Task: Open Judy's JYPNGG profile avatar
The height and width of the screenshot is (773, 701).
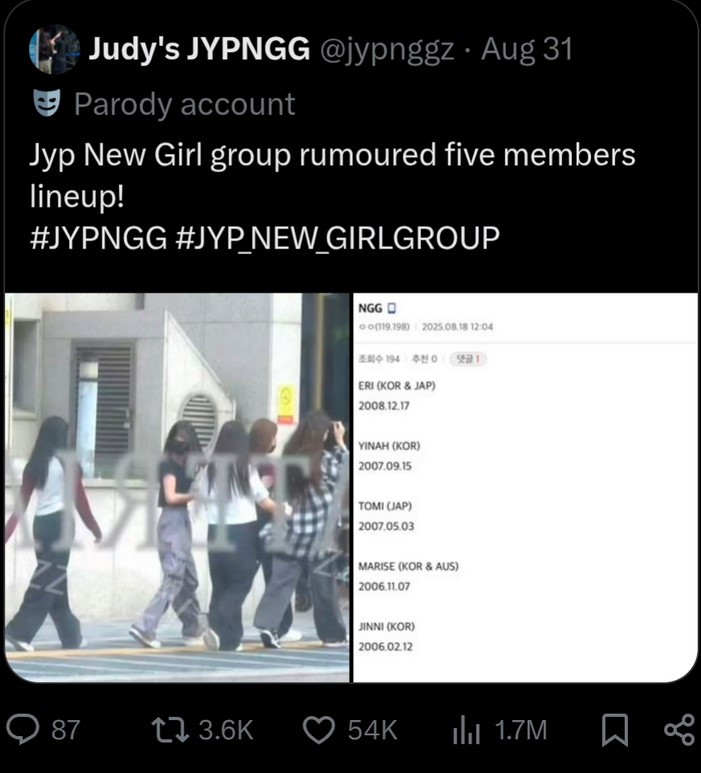Action: tap(55, 48)
